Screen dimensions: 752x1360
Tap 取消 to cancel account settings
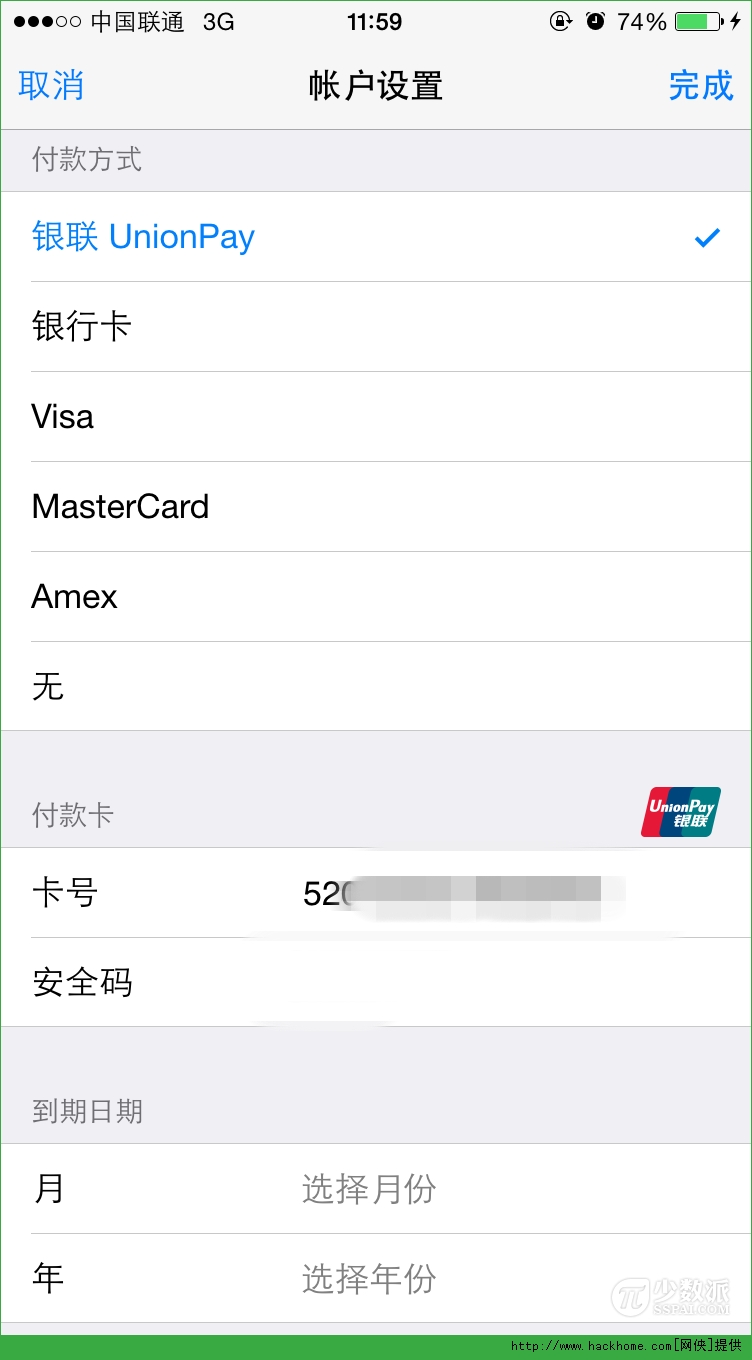tap(51, 86)
